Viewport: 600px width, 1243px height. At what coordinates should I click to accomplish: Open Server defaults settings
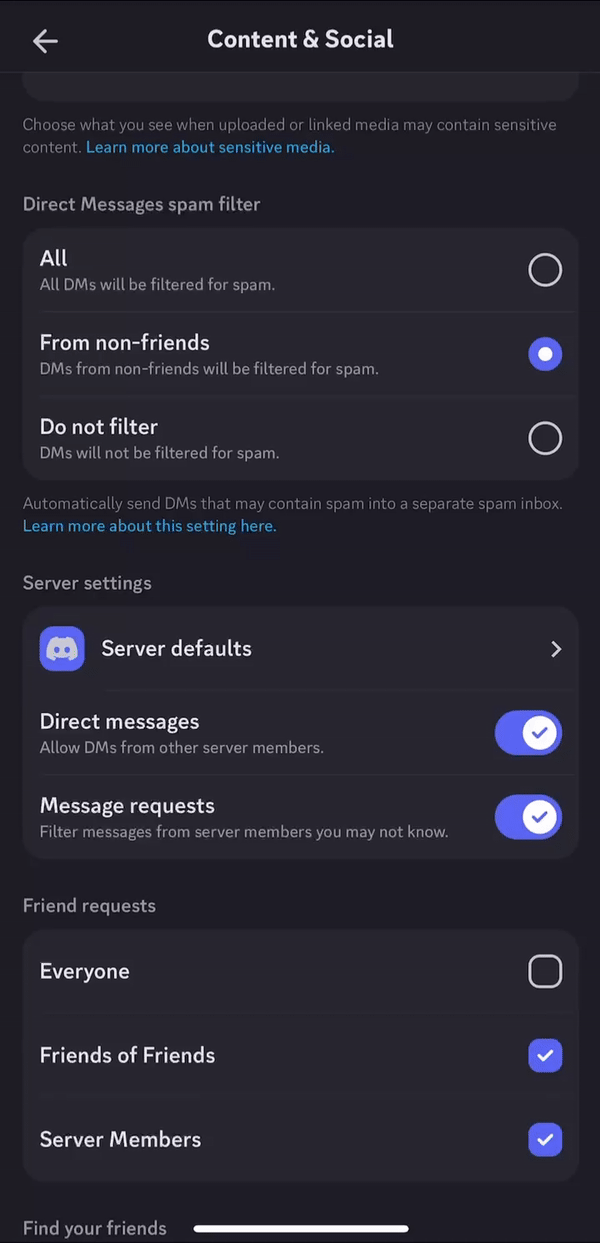[300, 648]
